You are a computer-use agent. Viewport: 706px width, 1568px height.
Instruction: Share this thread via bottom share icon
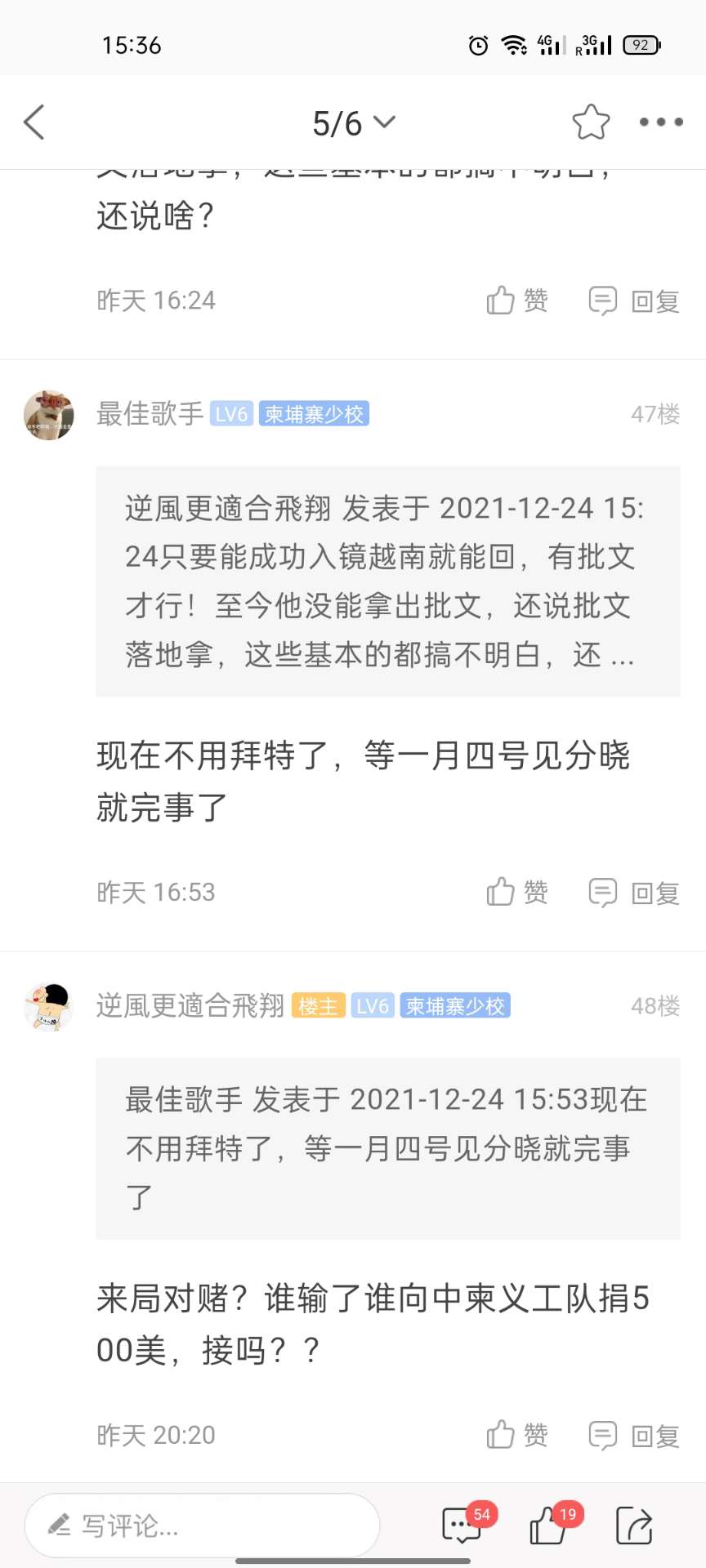click(634, 1525)
